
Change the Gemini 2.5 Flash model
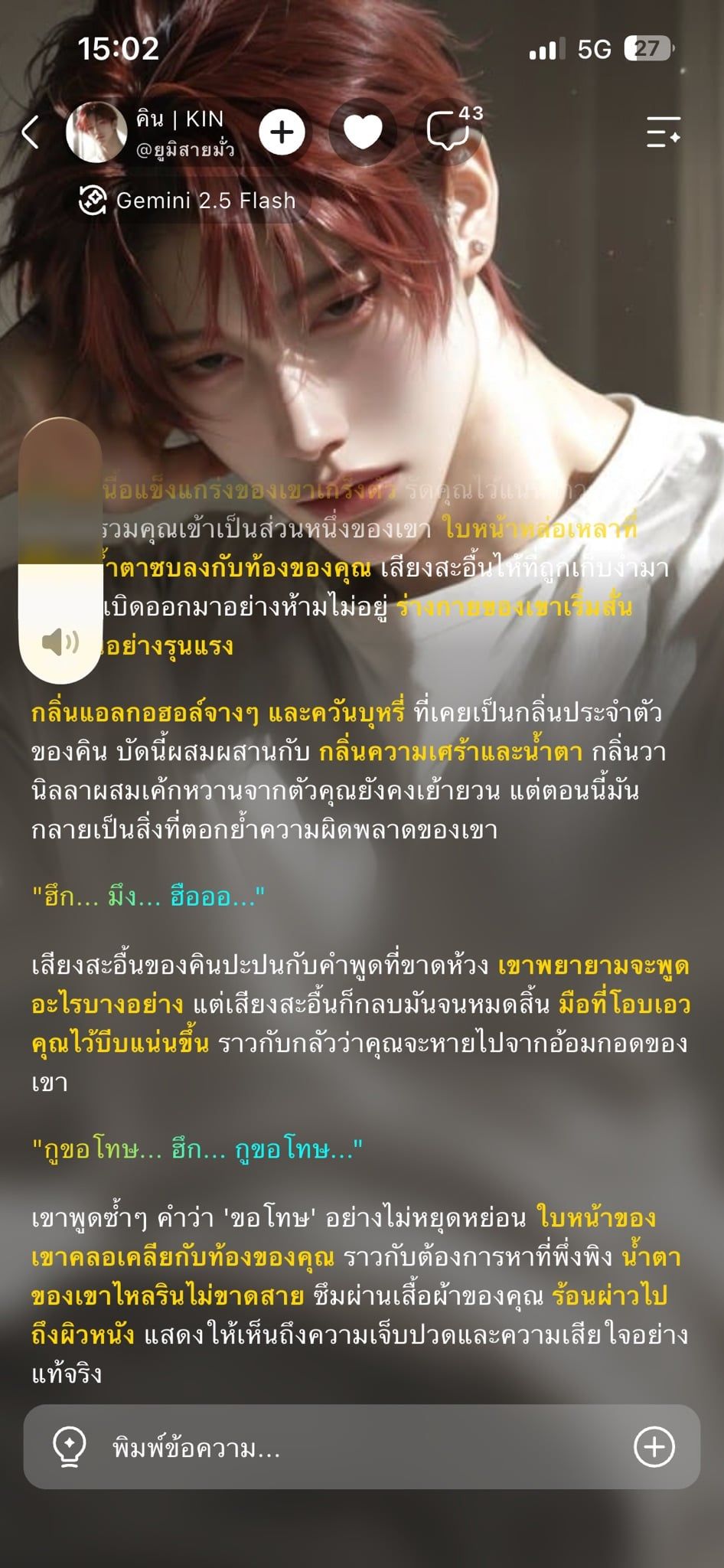188,201
